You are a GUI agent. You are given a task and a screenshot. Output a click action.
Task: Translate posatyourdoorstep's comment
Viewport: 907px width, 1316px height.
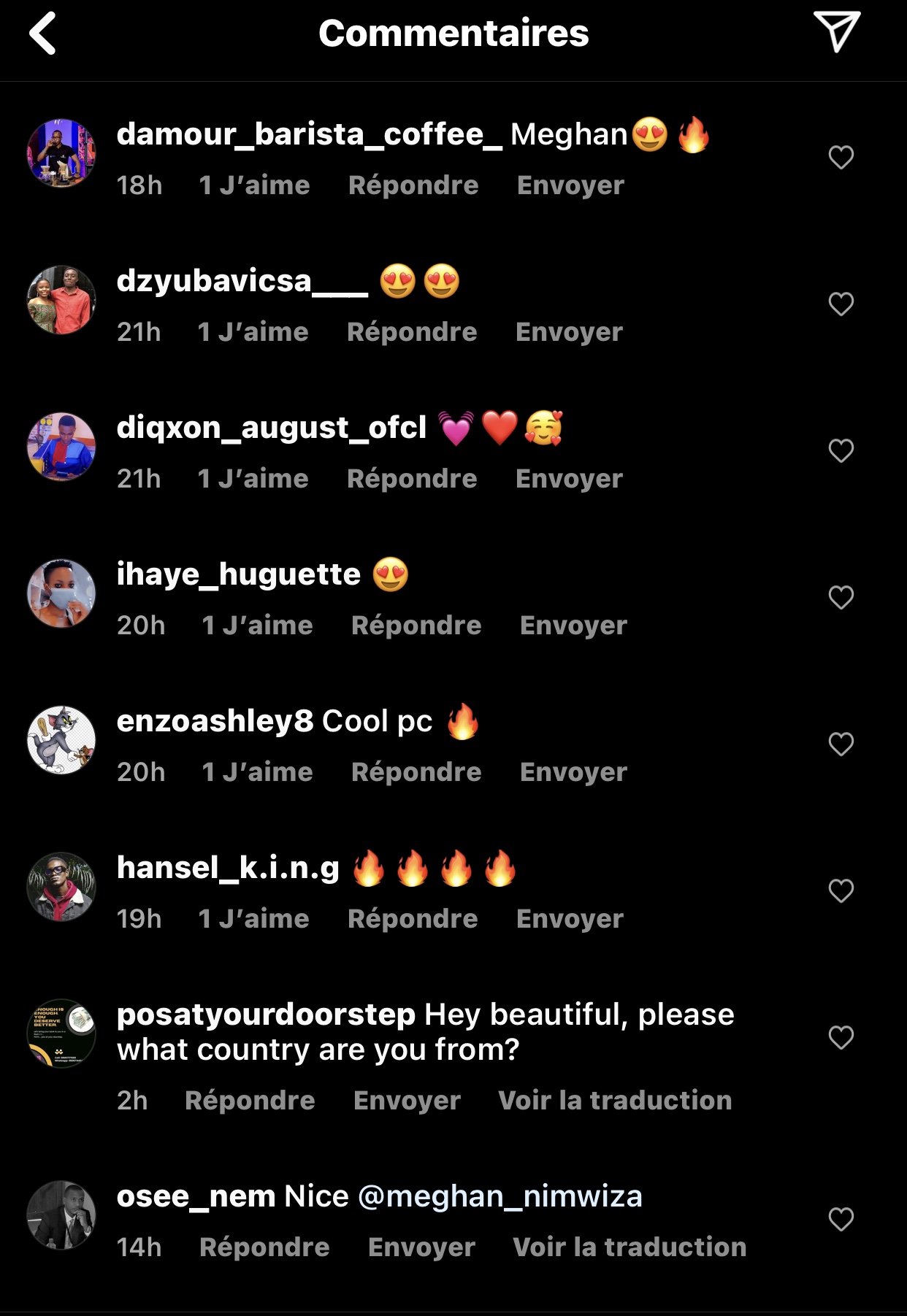[x=615, y=1100]
